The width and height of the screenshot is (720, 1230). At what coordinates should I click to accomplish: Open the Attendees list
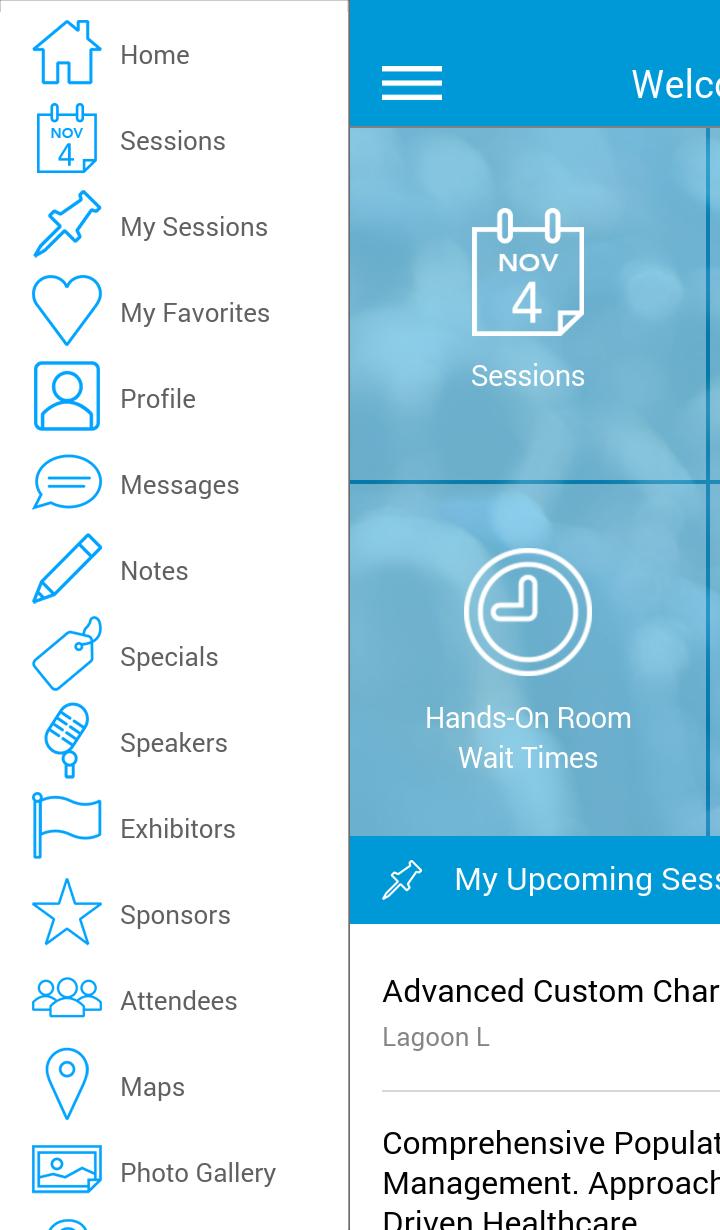point(178,1001)
